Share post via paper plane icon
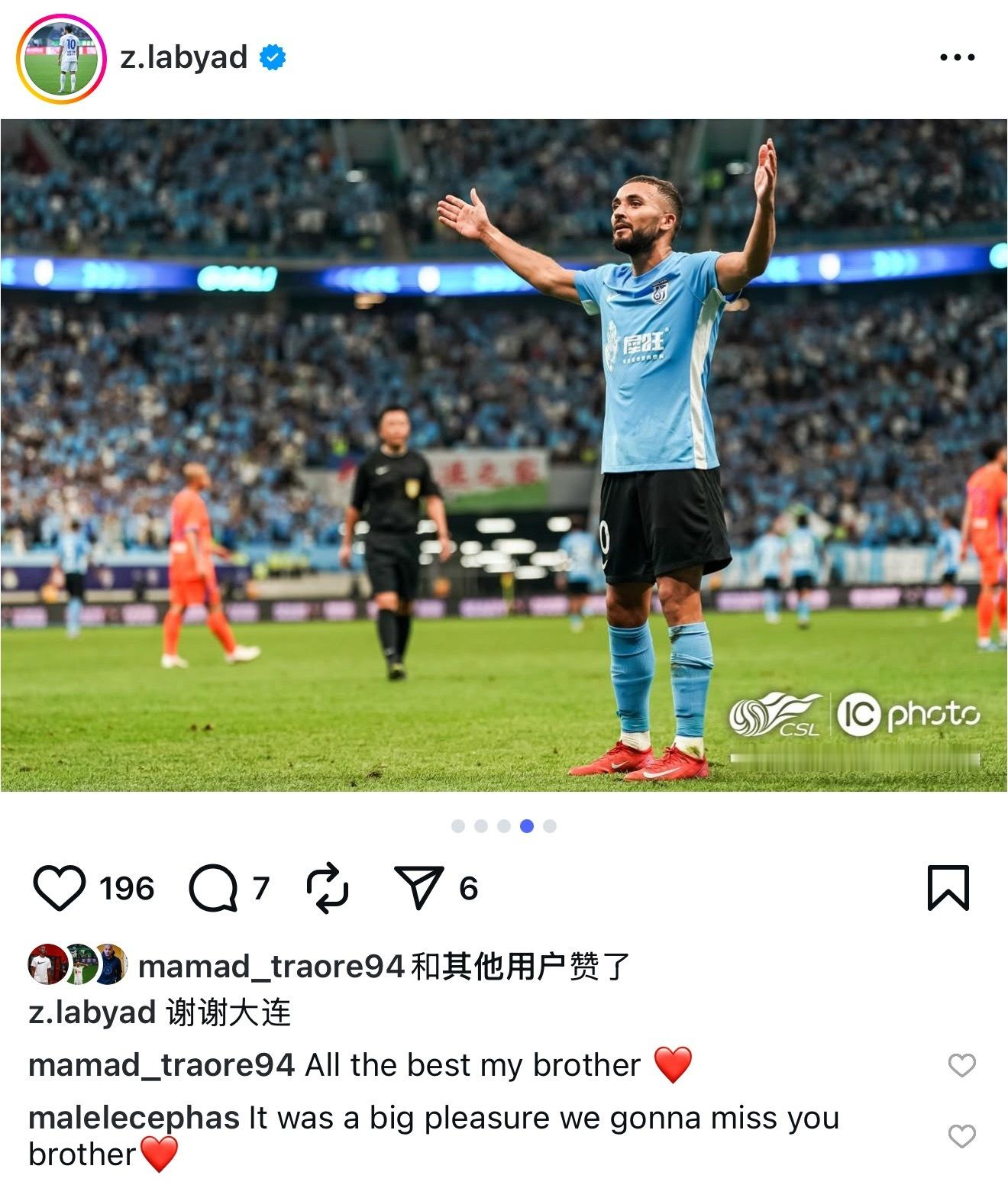1008x1185 pixels. pyautogui.click(x=418, y=888)
